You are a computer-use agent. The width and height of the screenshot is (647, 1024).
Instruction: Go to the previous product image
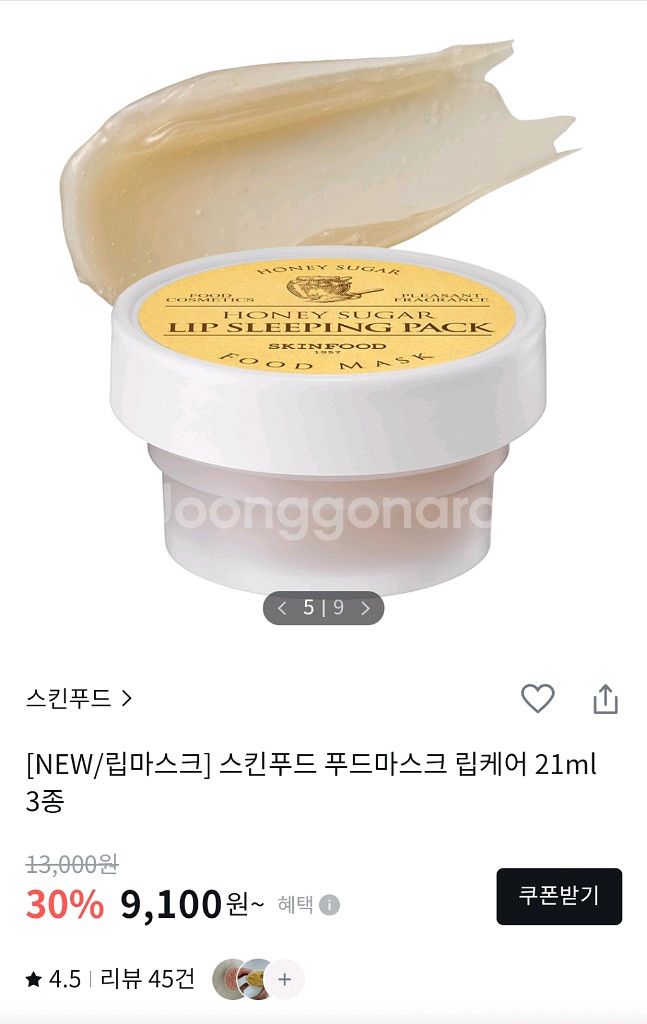tap(283, 608)
